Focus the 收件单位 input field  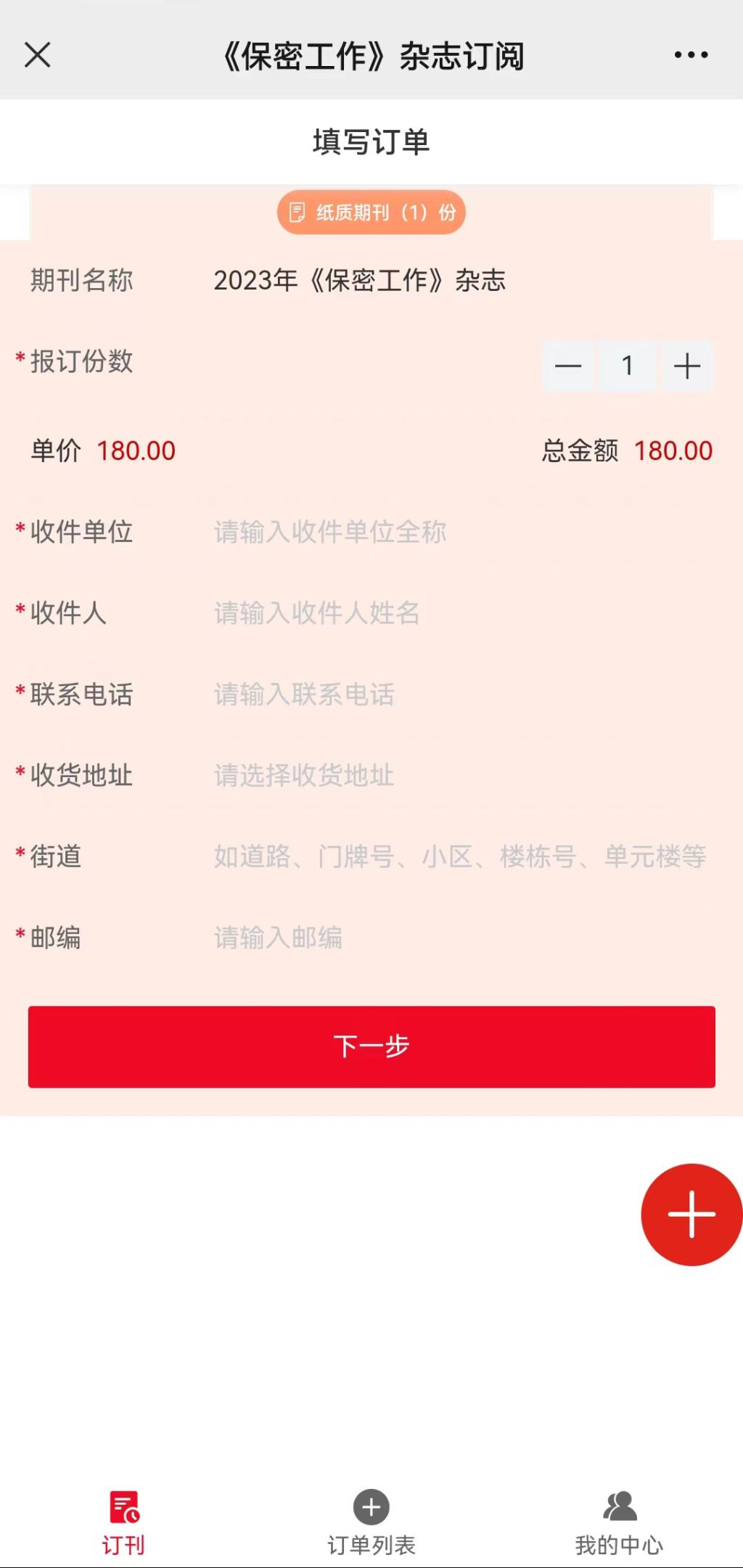pyautogui.click(x=461, y=532)
